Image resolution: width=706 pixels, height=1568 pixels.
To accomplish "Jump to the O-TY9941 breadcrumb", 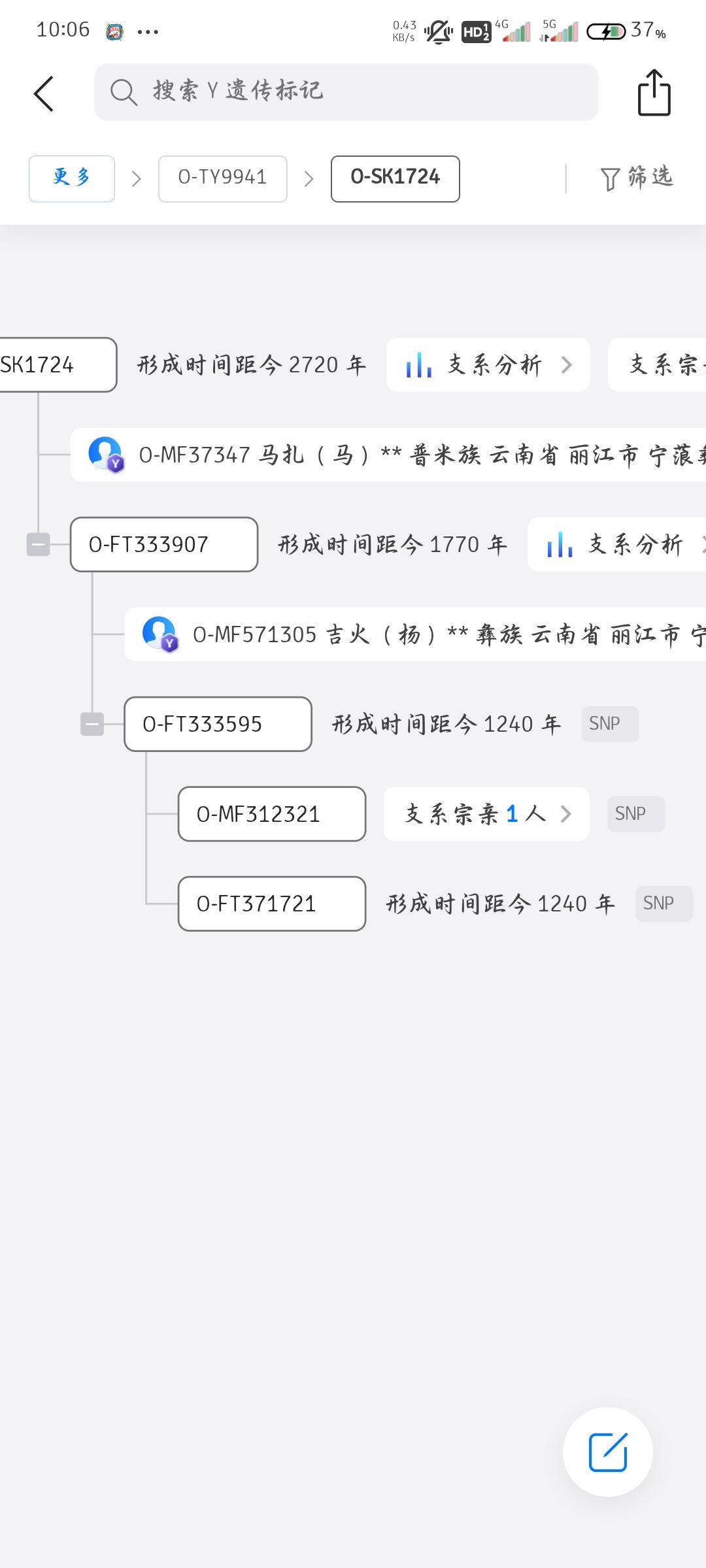I will point(223,178).
